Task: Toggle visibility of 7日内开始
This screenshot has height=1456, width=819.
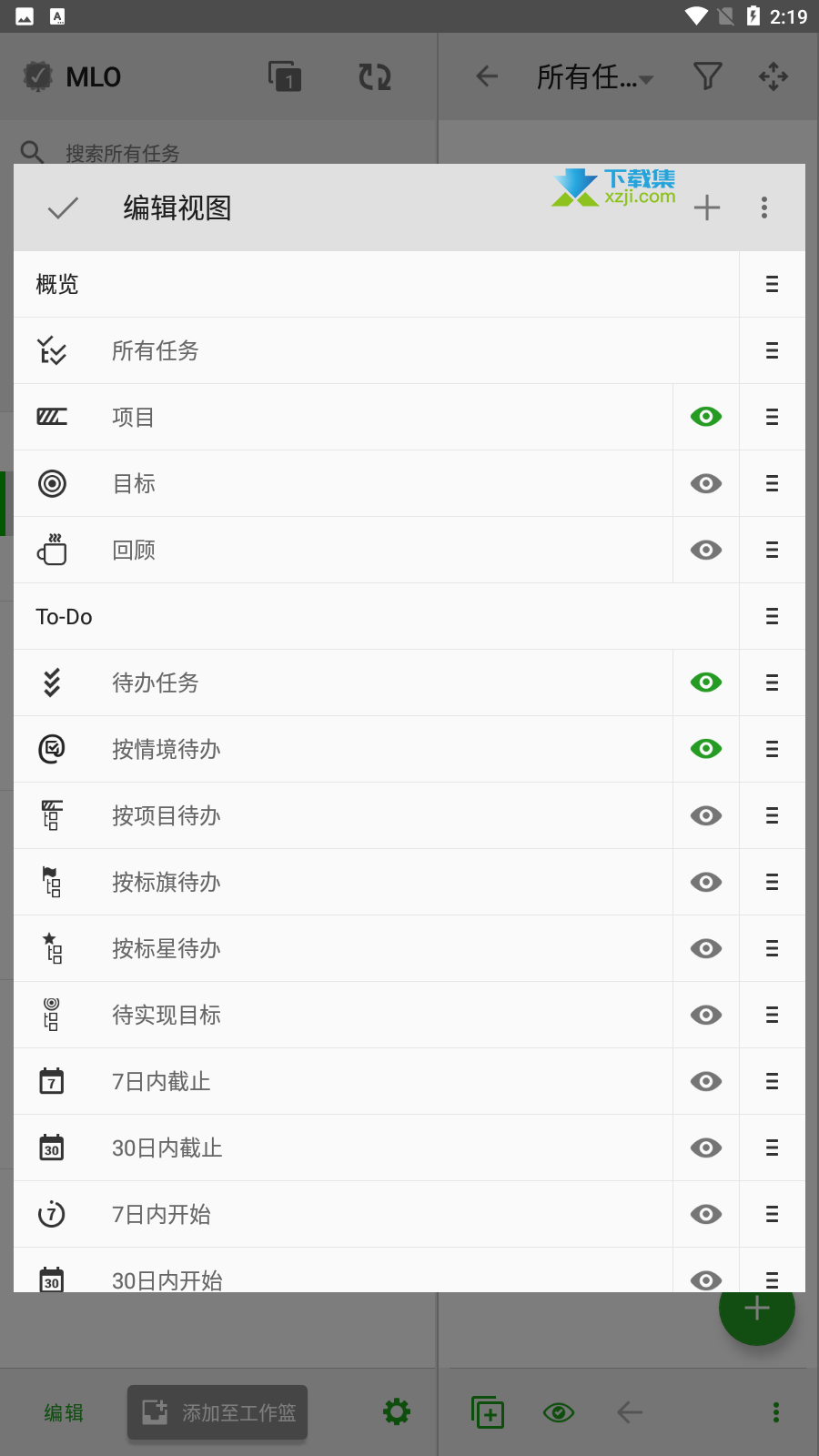Action: point(706,1214)
